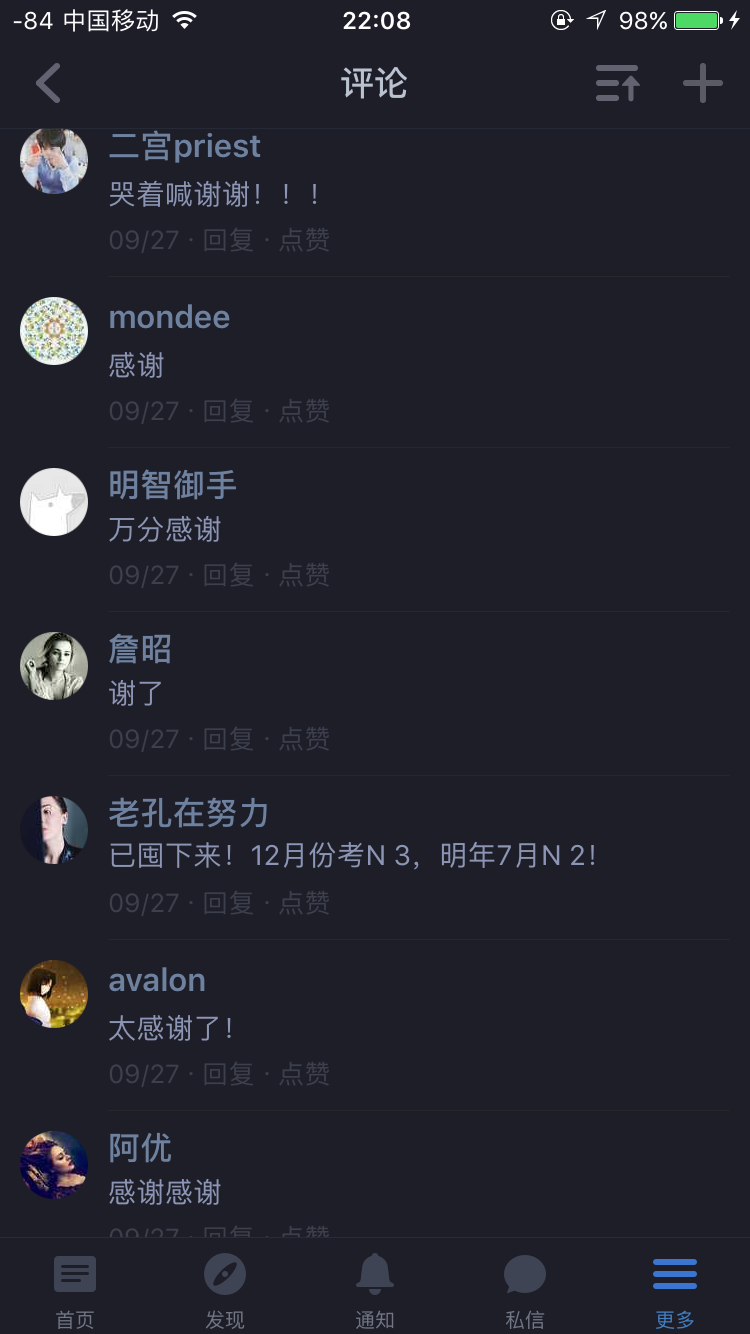The height and width of the screenshot is (1334, 750).
Task: Tap 回复 under 二宫priest's comment
Action: [229, 240]
